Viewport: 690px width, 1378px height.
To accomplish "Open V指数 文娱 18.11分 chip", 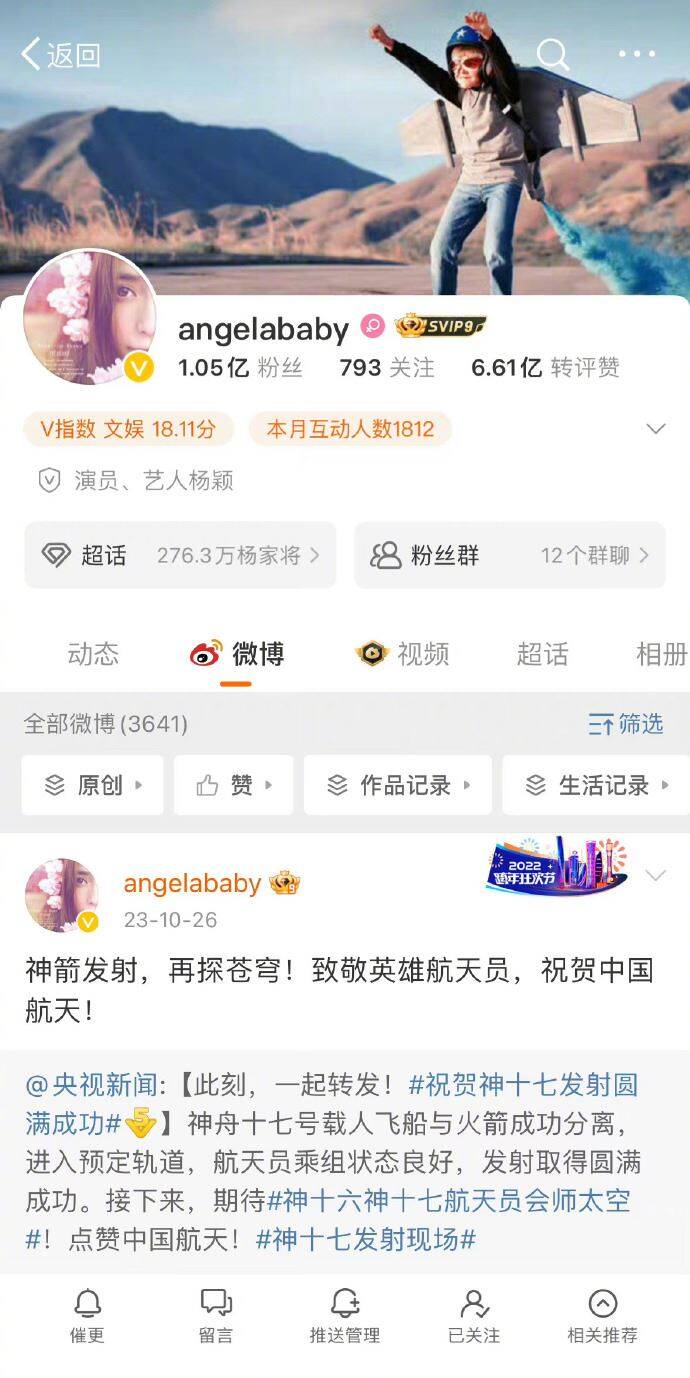I will (128, 430).
